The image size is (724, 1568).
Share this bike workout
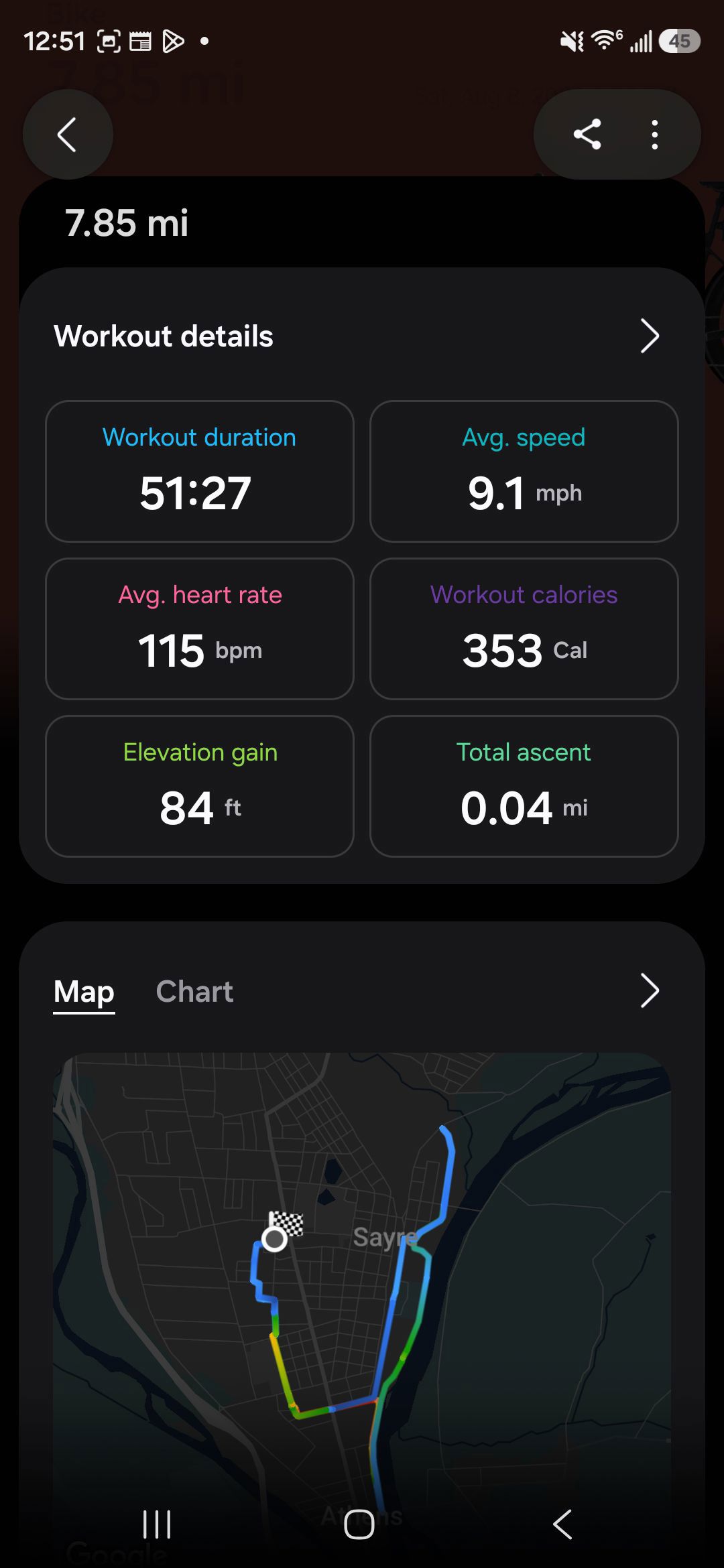(587, 135)
